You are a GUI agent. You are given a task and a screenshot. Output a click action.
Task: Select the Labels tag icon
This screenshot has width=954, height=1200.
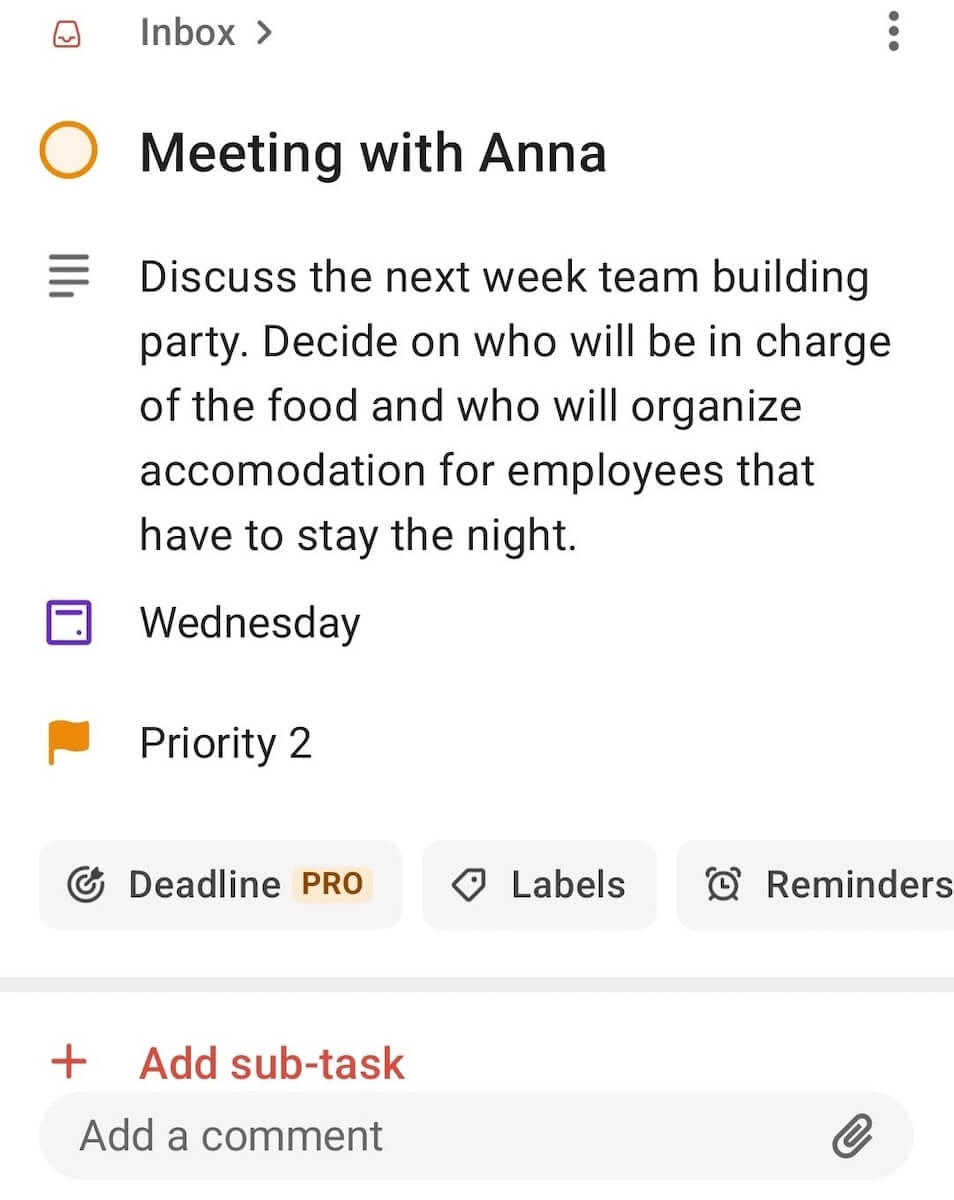468,884
